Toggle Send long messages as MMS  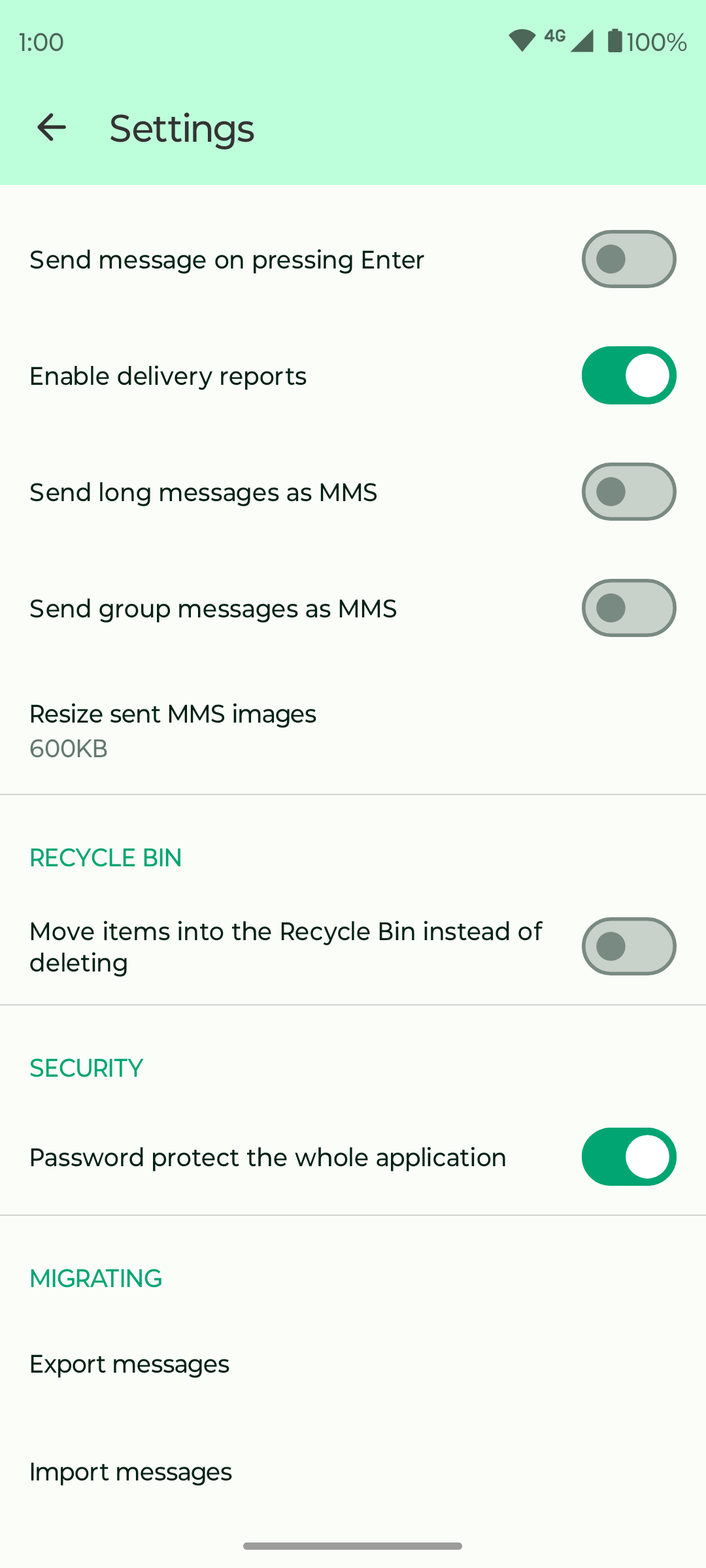[628, 492]
